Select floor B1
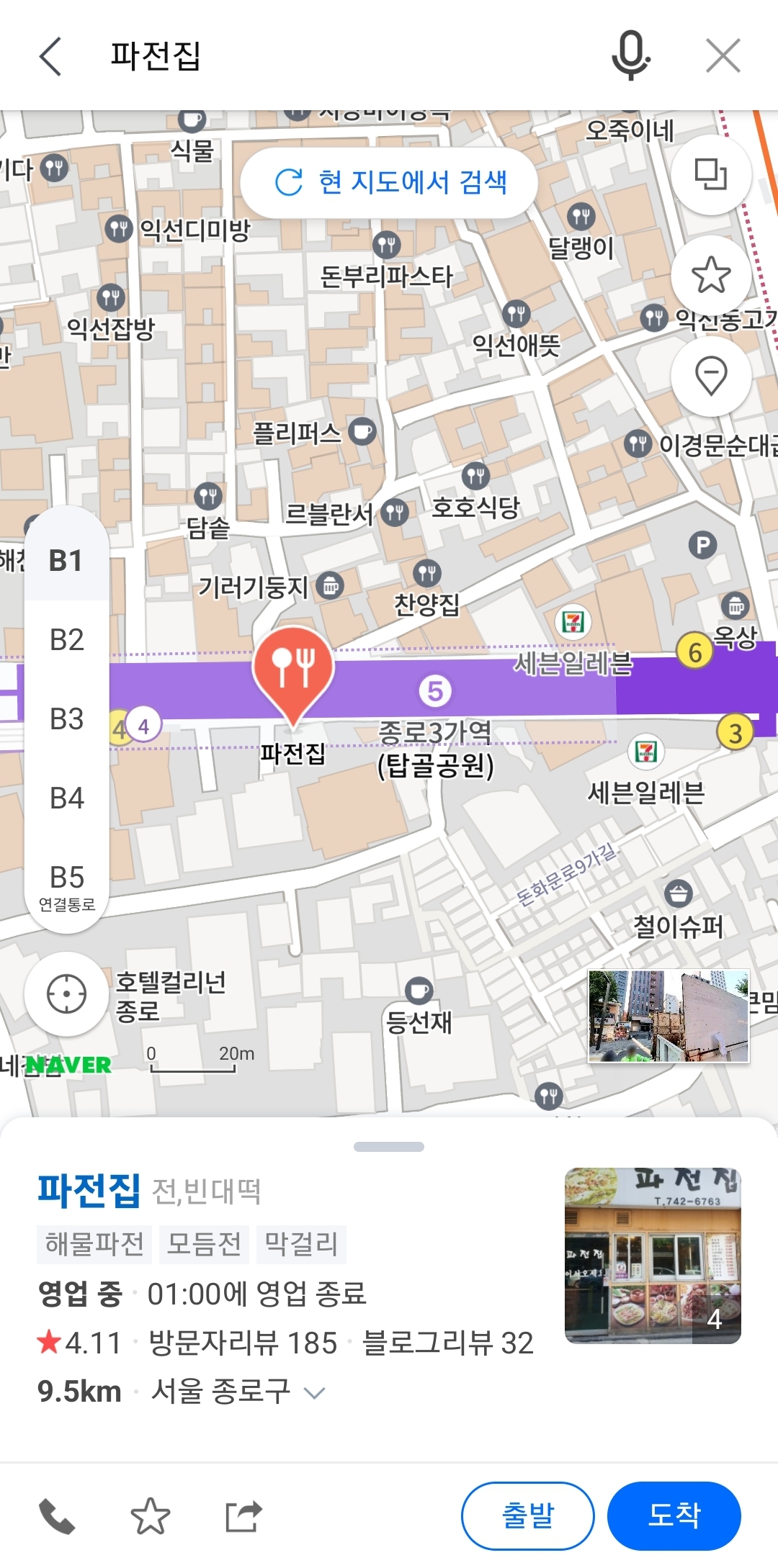778x1568 pixels. [66, 561]
